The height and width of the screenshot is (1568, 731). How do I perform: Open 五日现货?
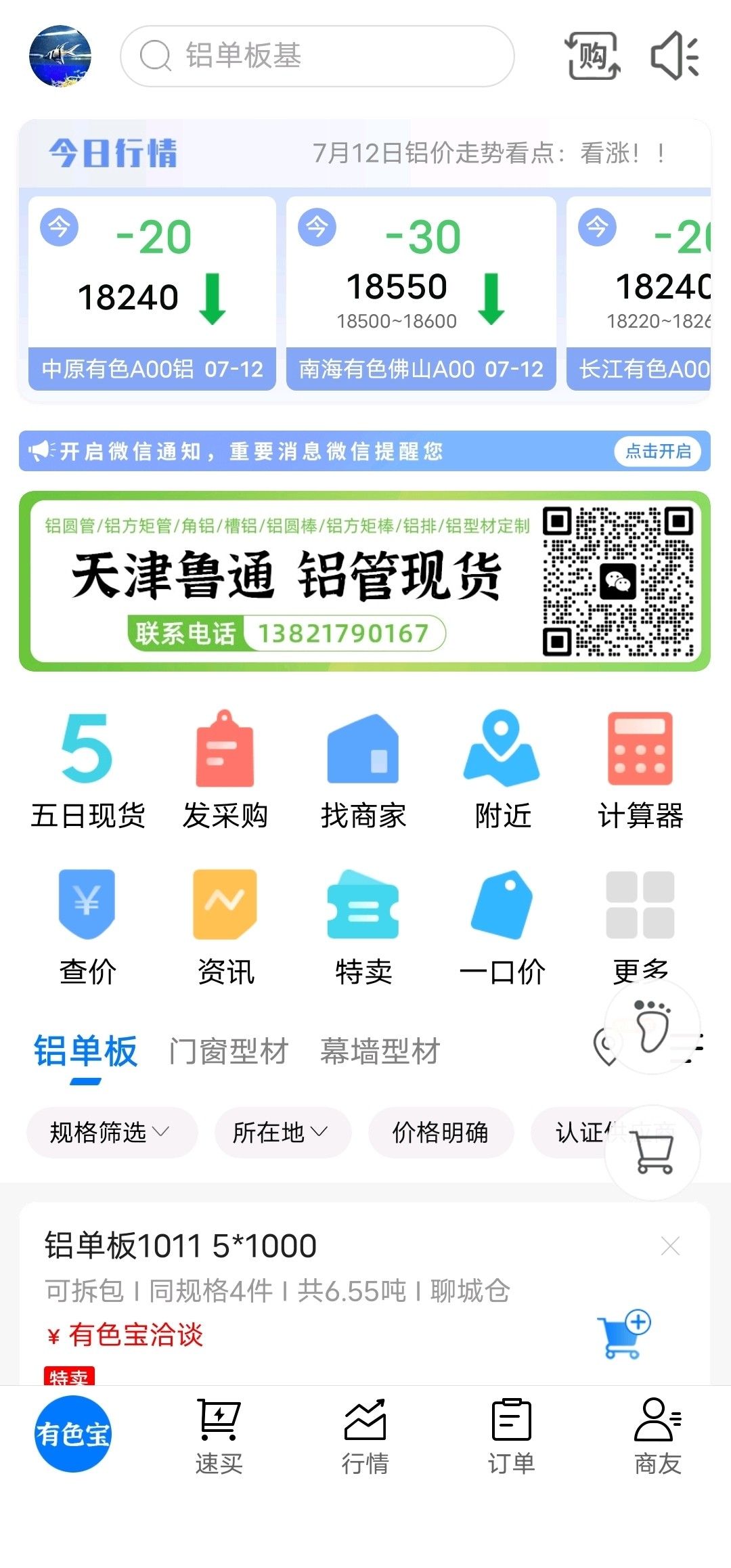tap(87, 770)
